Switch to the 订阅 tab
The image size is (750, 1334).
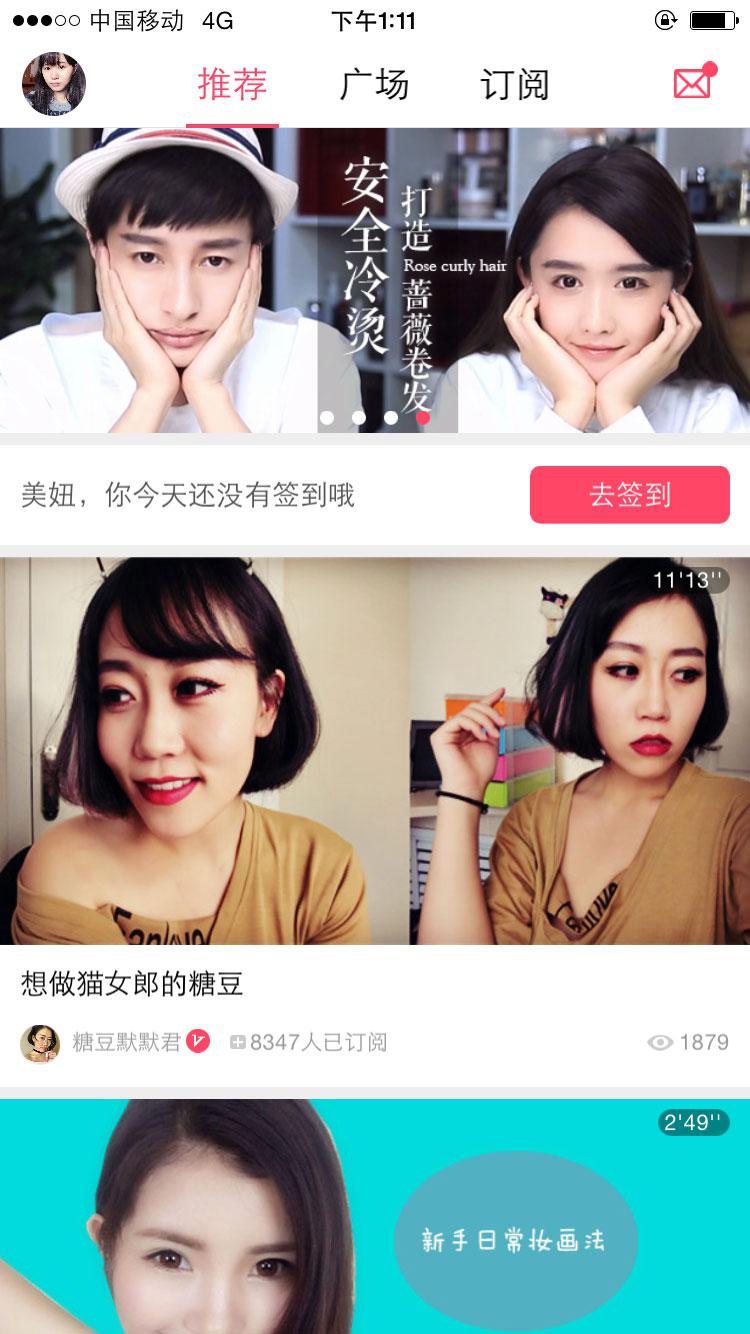515,84
